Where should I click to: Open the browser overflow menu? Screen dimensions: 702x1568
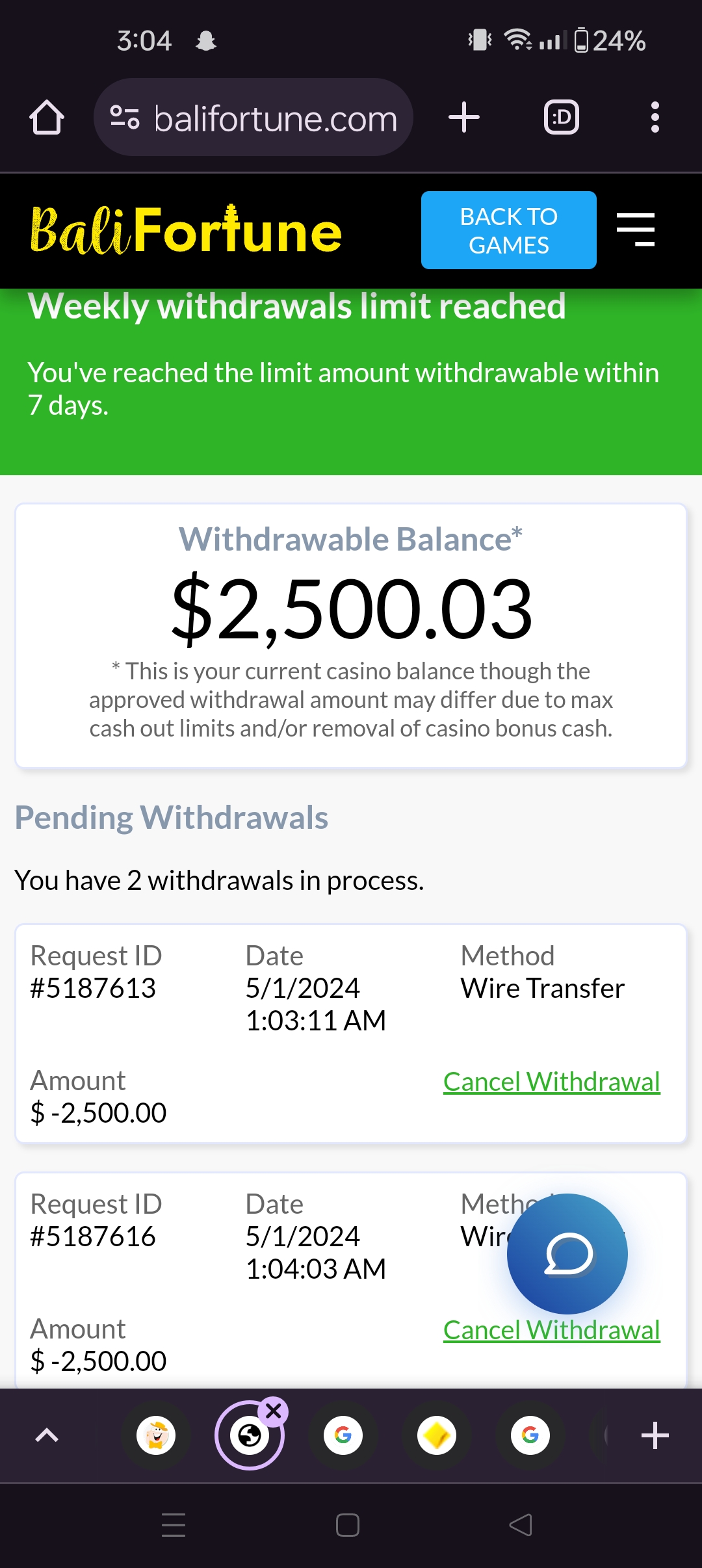[x=655, y=118]
